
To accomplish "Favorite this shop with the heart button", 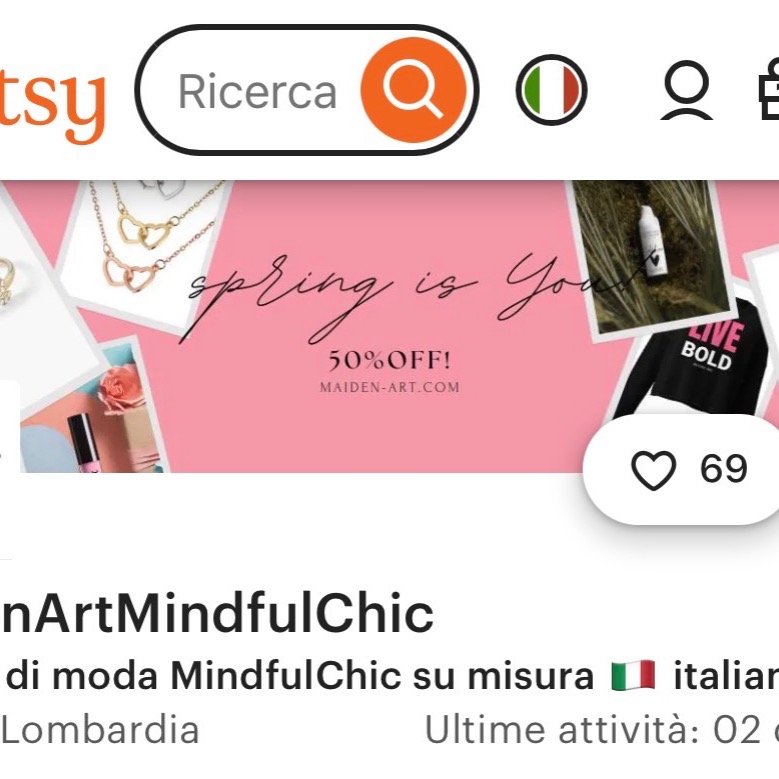I will [x=654, y=470].
